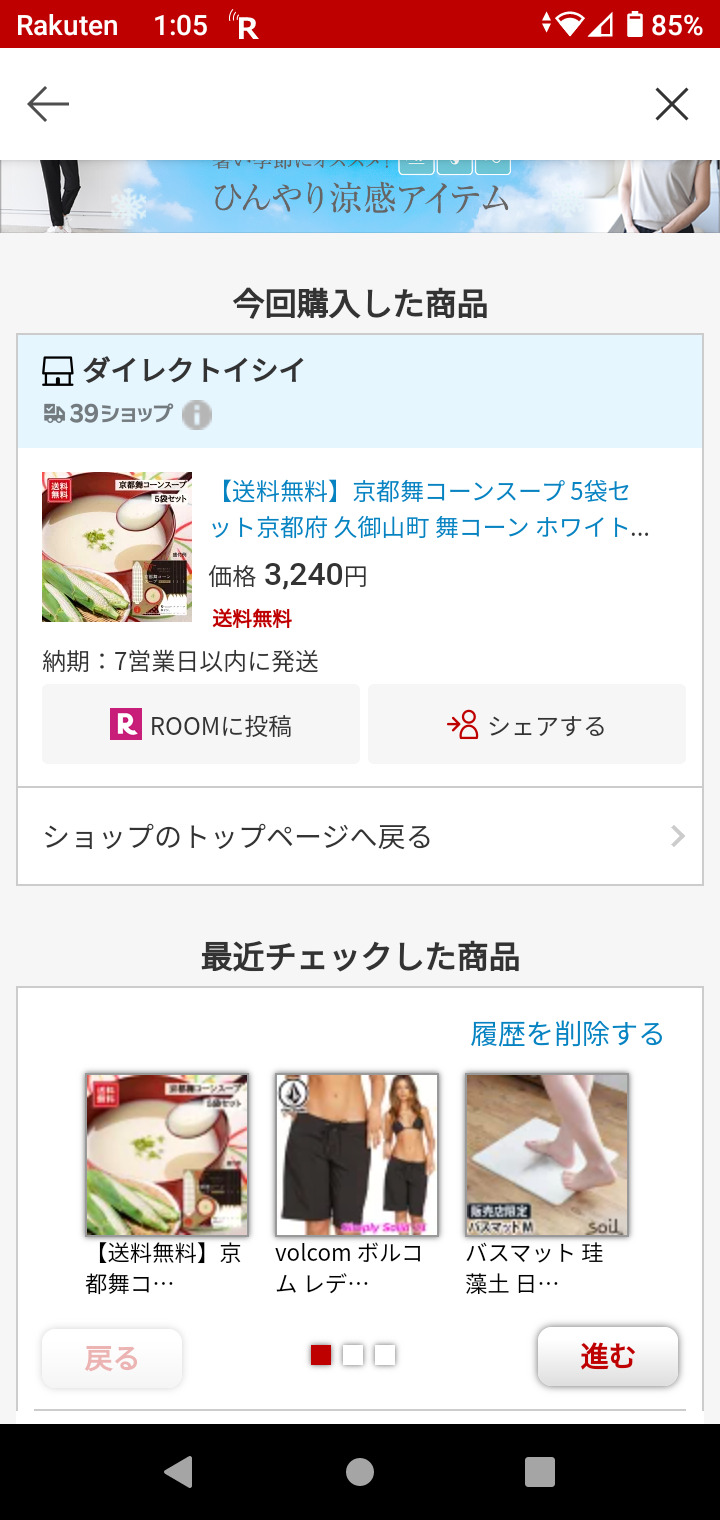Open ショップのトップページへ戻る row
720x1520 pixels.
pyautogui.click(x=360, y=836)
